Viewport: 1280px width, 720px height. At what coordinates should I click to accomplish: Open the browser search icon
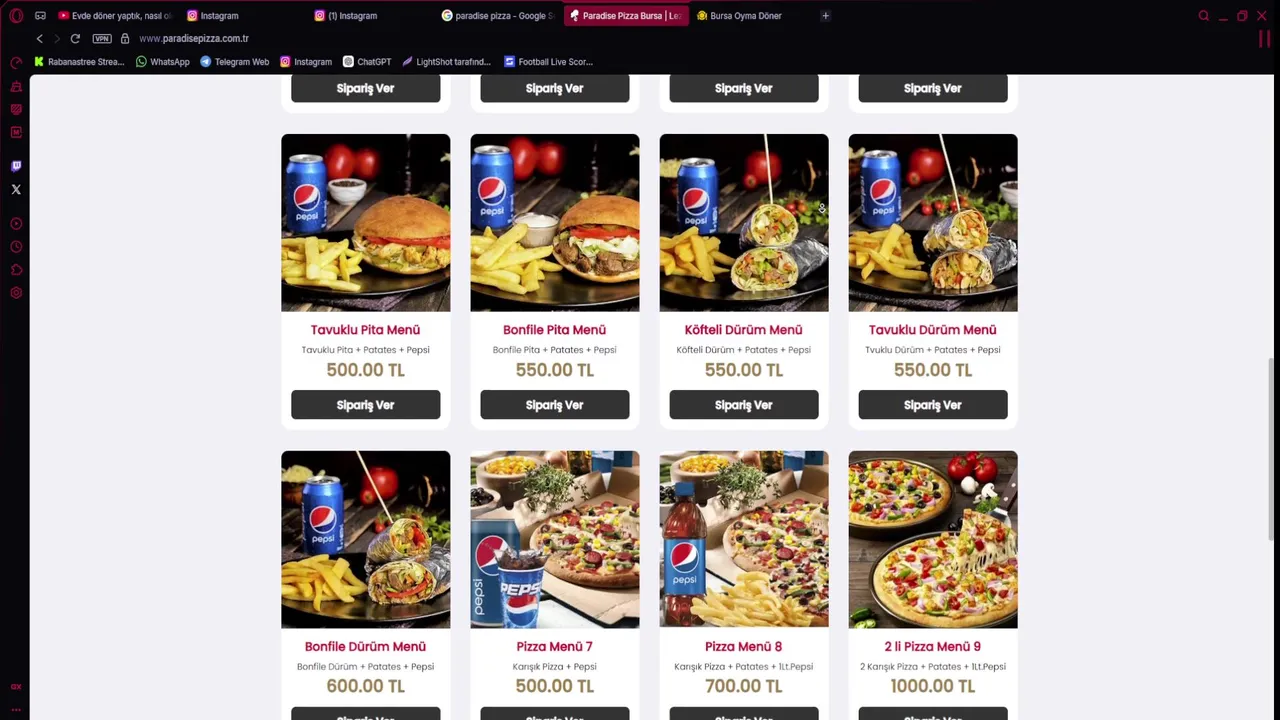(1204, 16)
